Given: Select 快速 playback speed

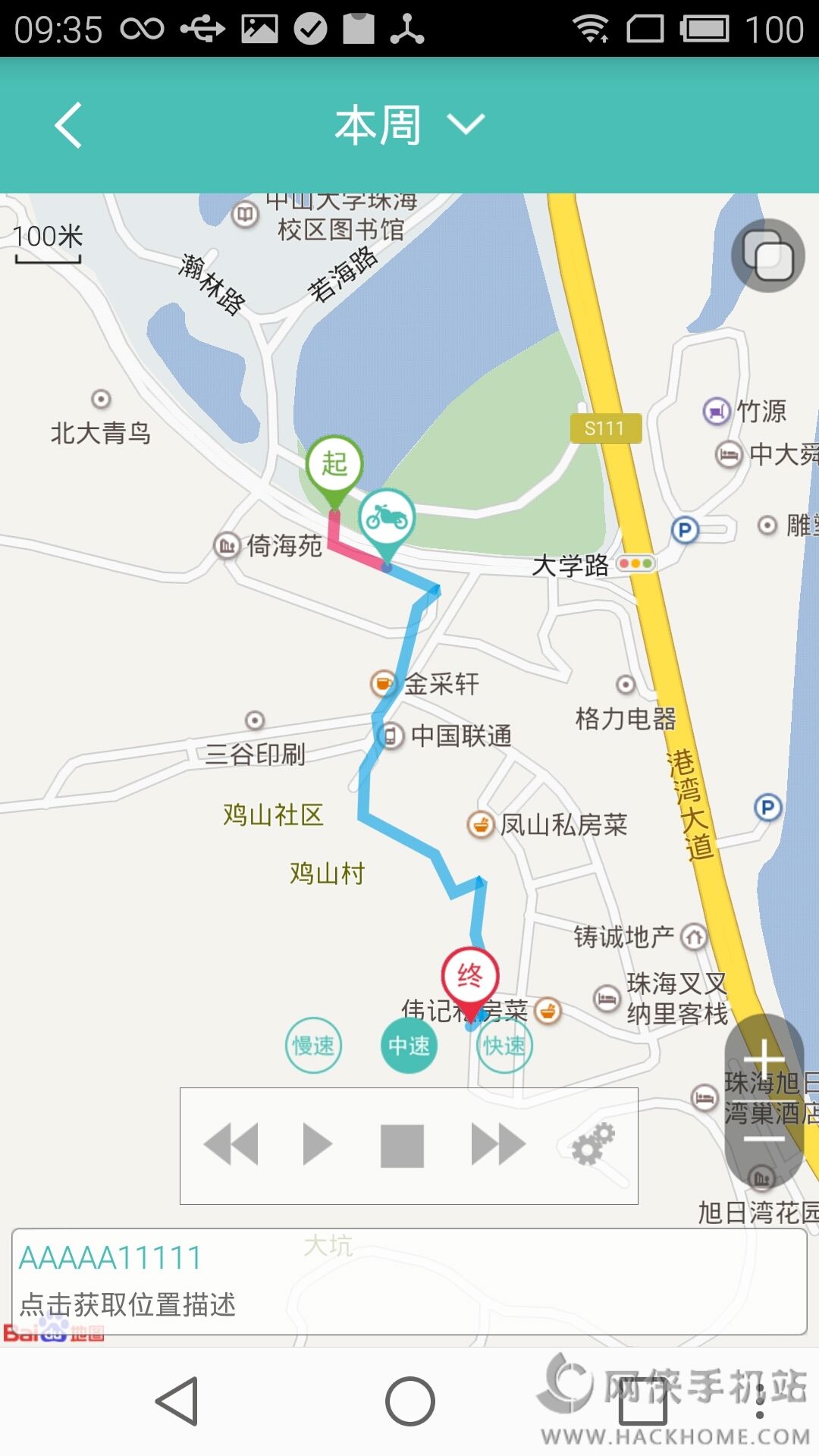Looking at the screenshot, I should click(x=504, y=1045).
